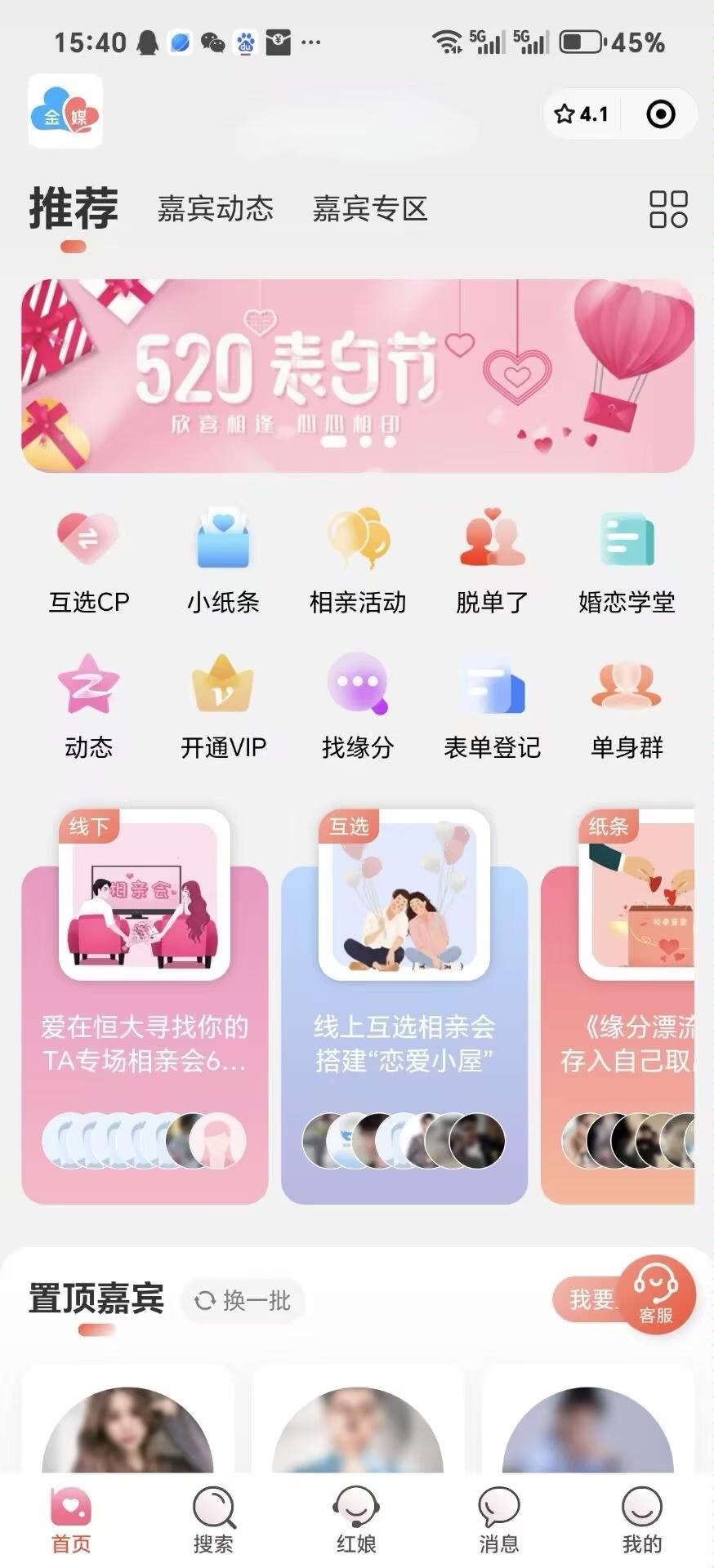Open the 客服 customer service button
The width and height of the screenshot is (714, 1568).
[x=656, y=1295]
